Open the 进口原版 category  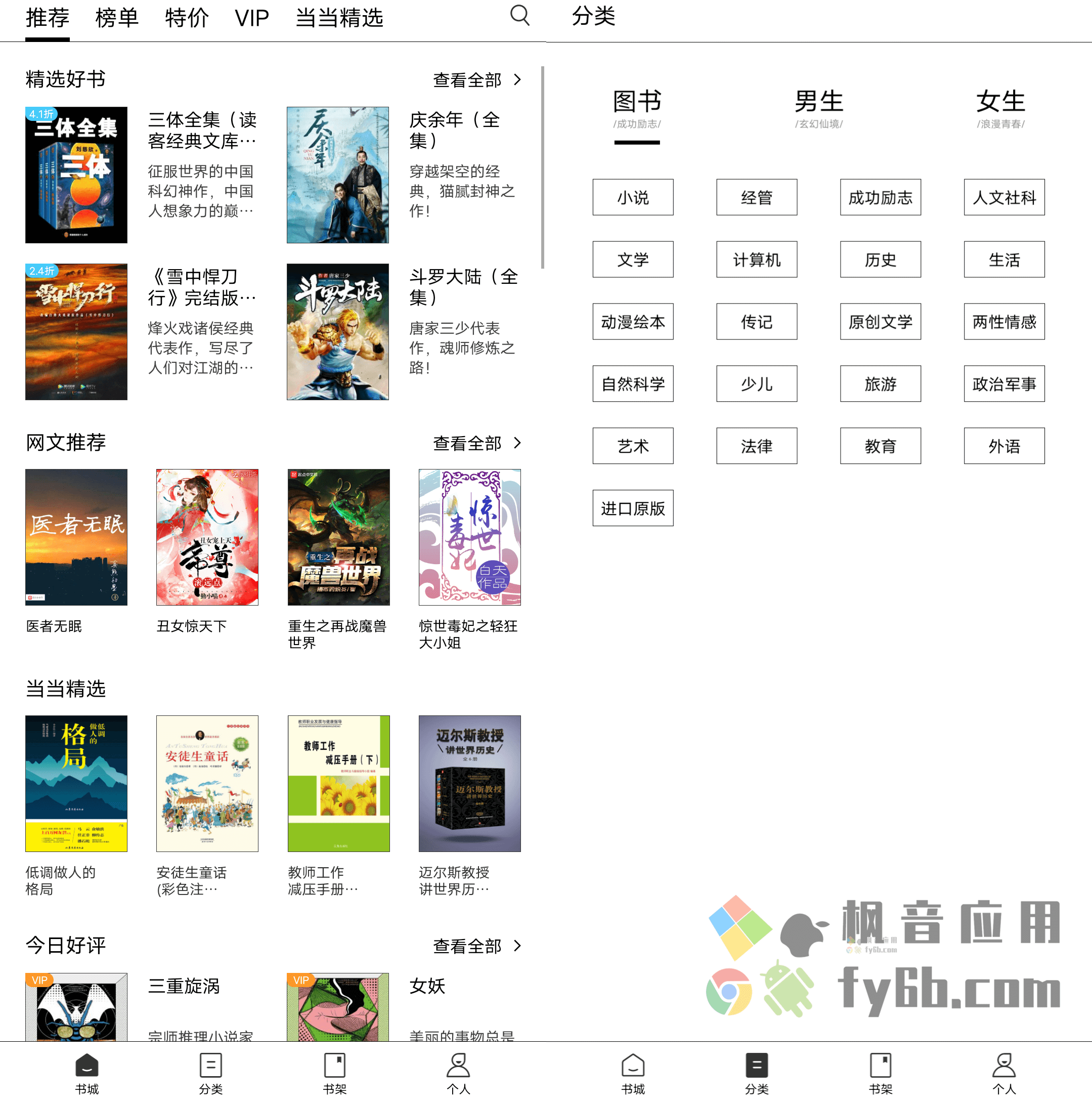coord(633,508)
